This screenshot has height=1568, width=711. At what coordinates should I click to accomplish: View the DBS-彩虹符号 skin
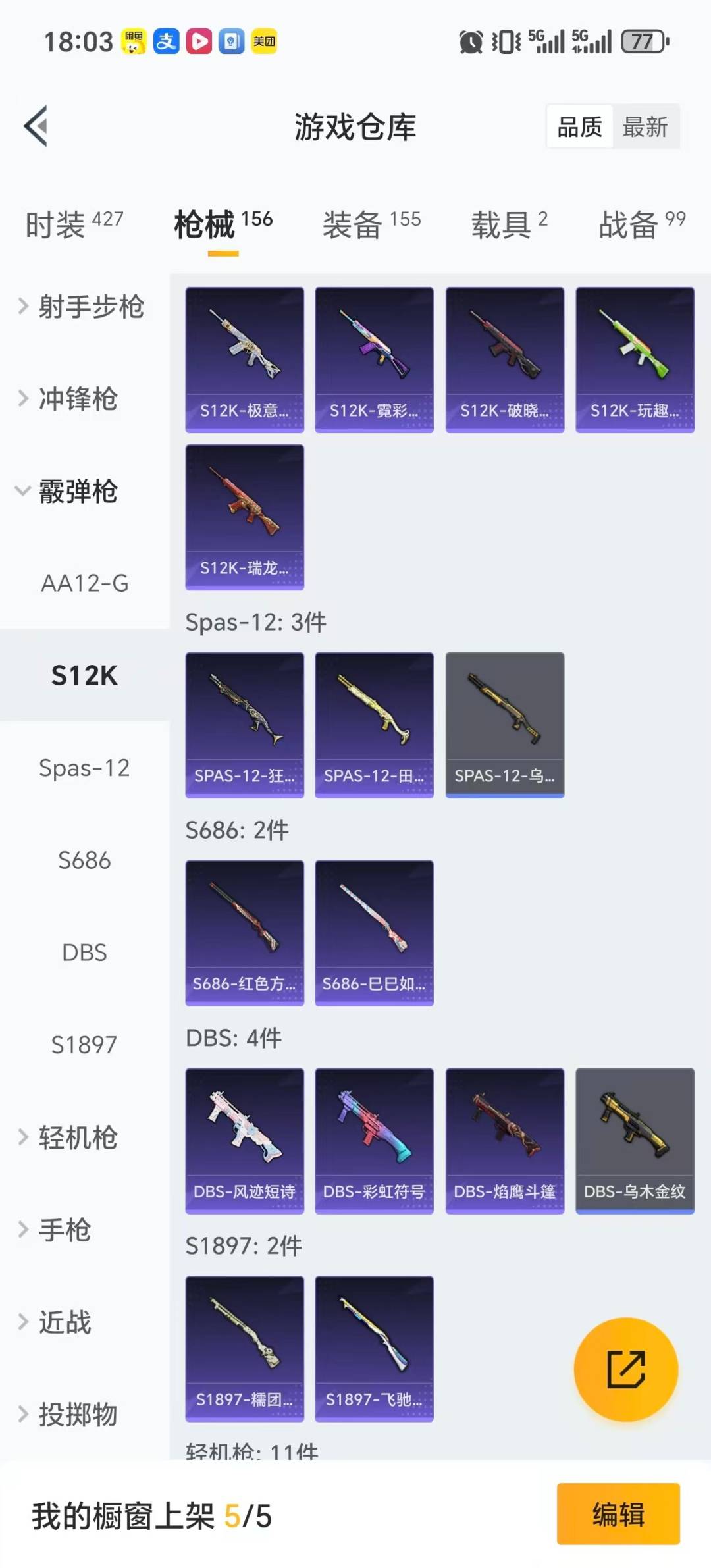[374, 1140]
